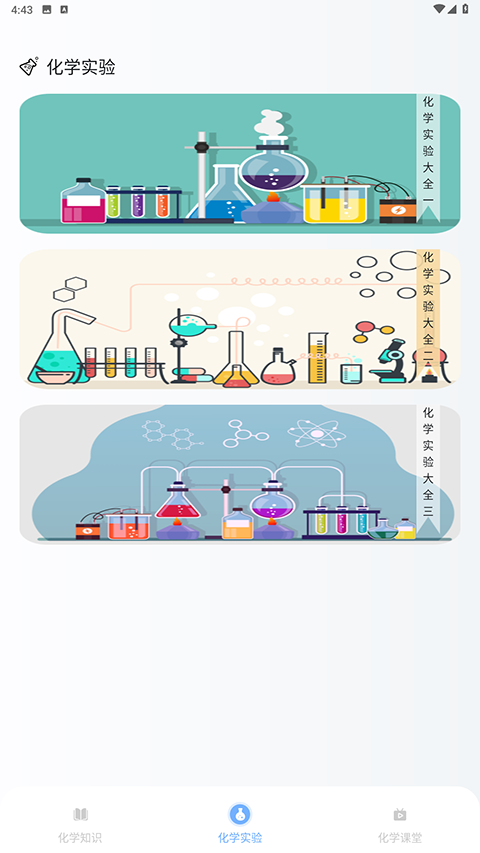Select the 化学实验 bottom tab
Image resolution: width=480 pixels, height=853 pixels.
point(240,824)
